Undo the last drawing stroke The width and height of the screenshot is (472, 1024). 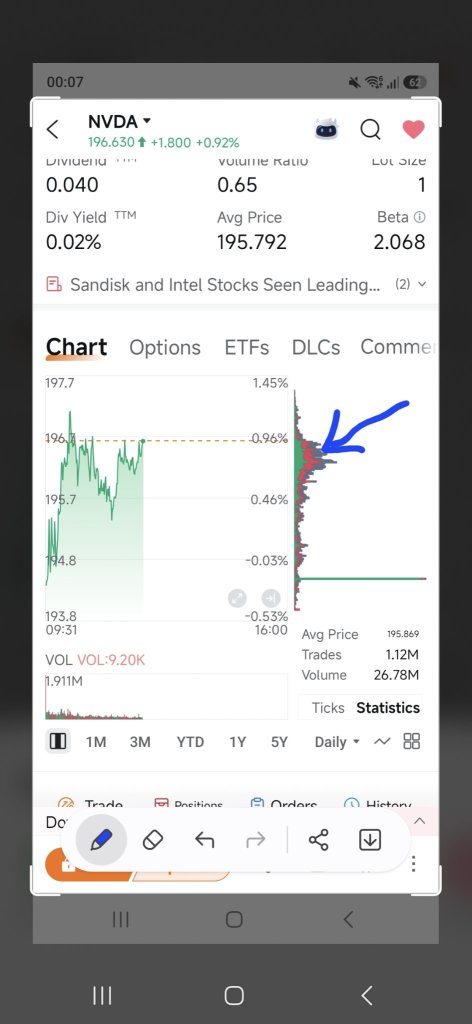[204, 840]
